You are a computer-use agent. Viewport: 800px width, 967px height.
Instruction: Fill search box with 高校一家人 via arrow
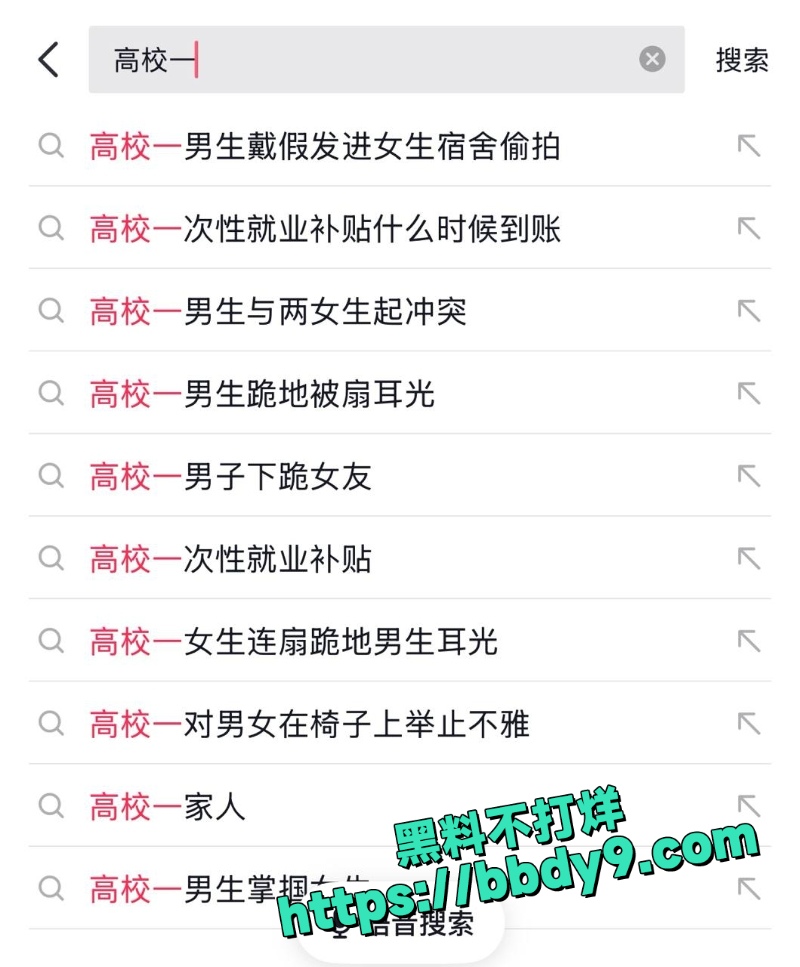pos(748,805)
